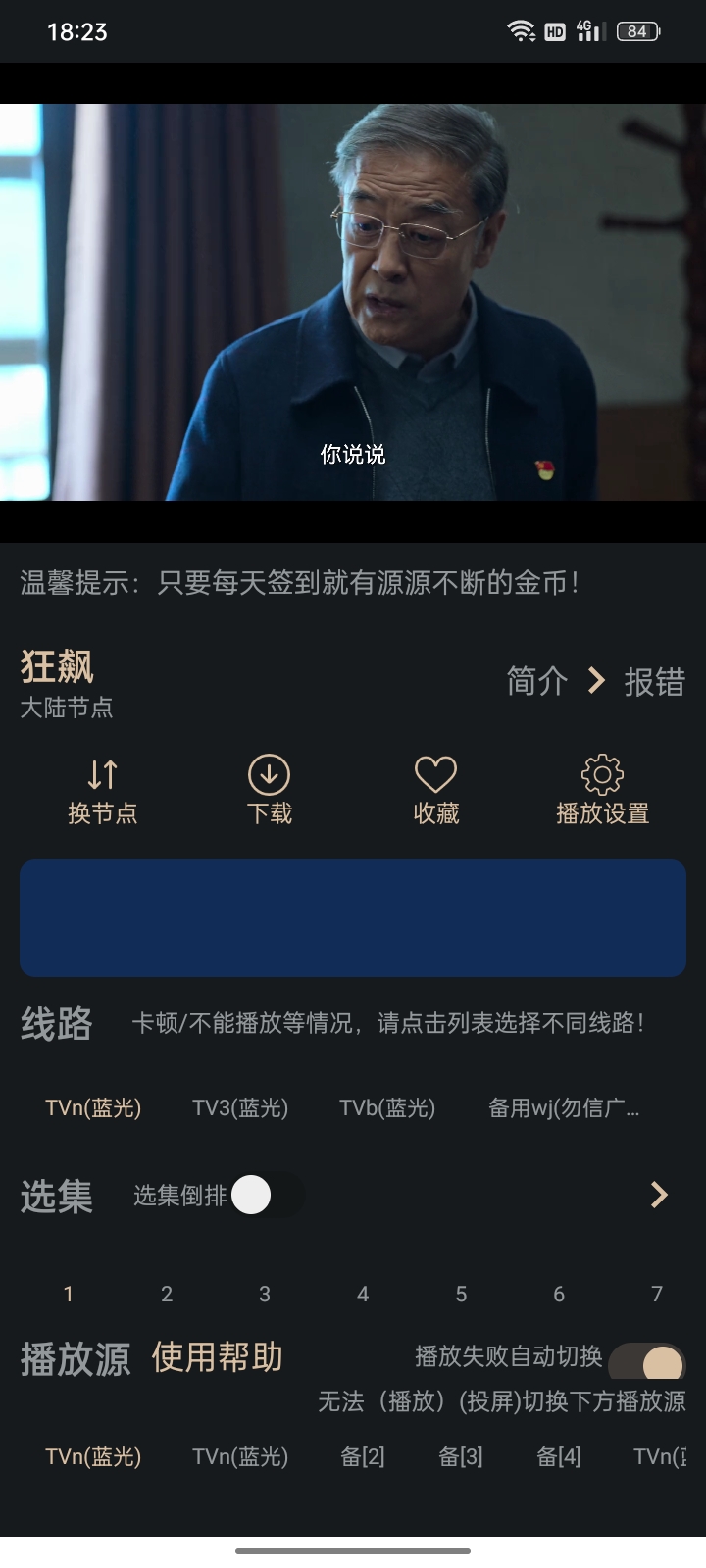
Task: Open 使用帮助 usage help
Action: coord(218,1357)
